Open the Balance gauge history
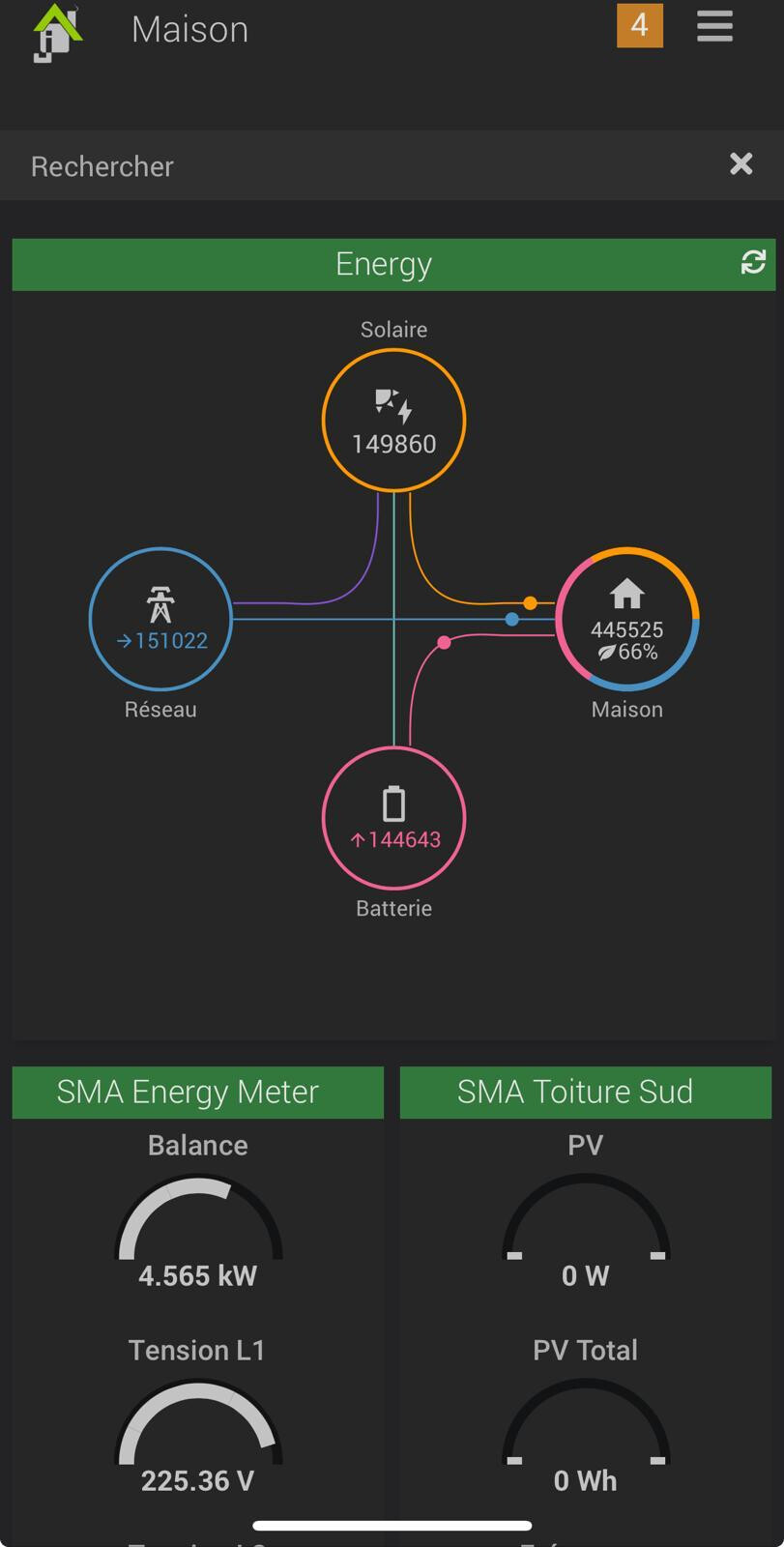This screenshot has width=784, height=1547. point(198,1221)
